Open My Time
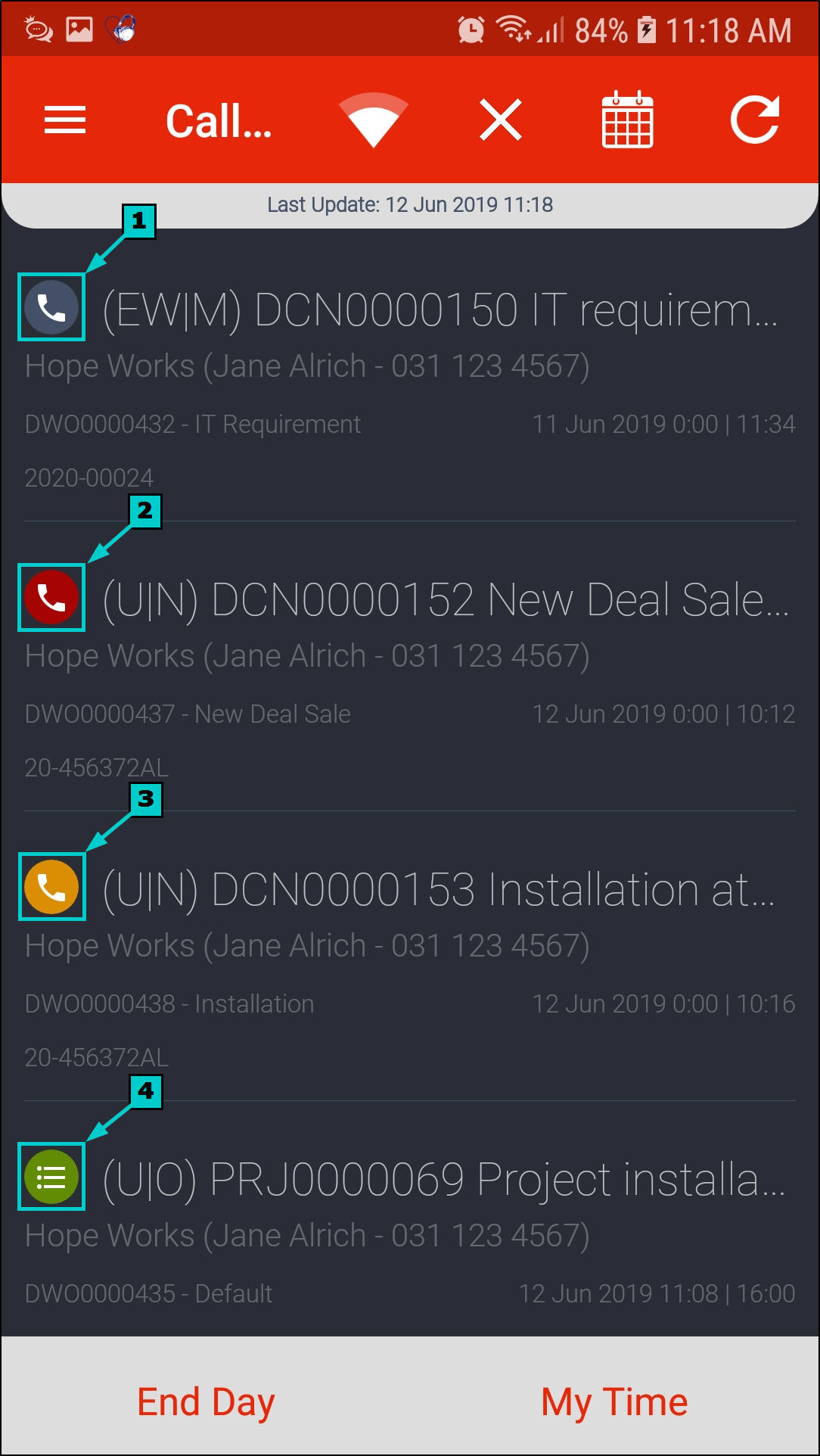 [x=614, y=1402]
